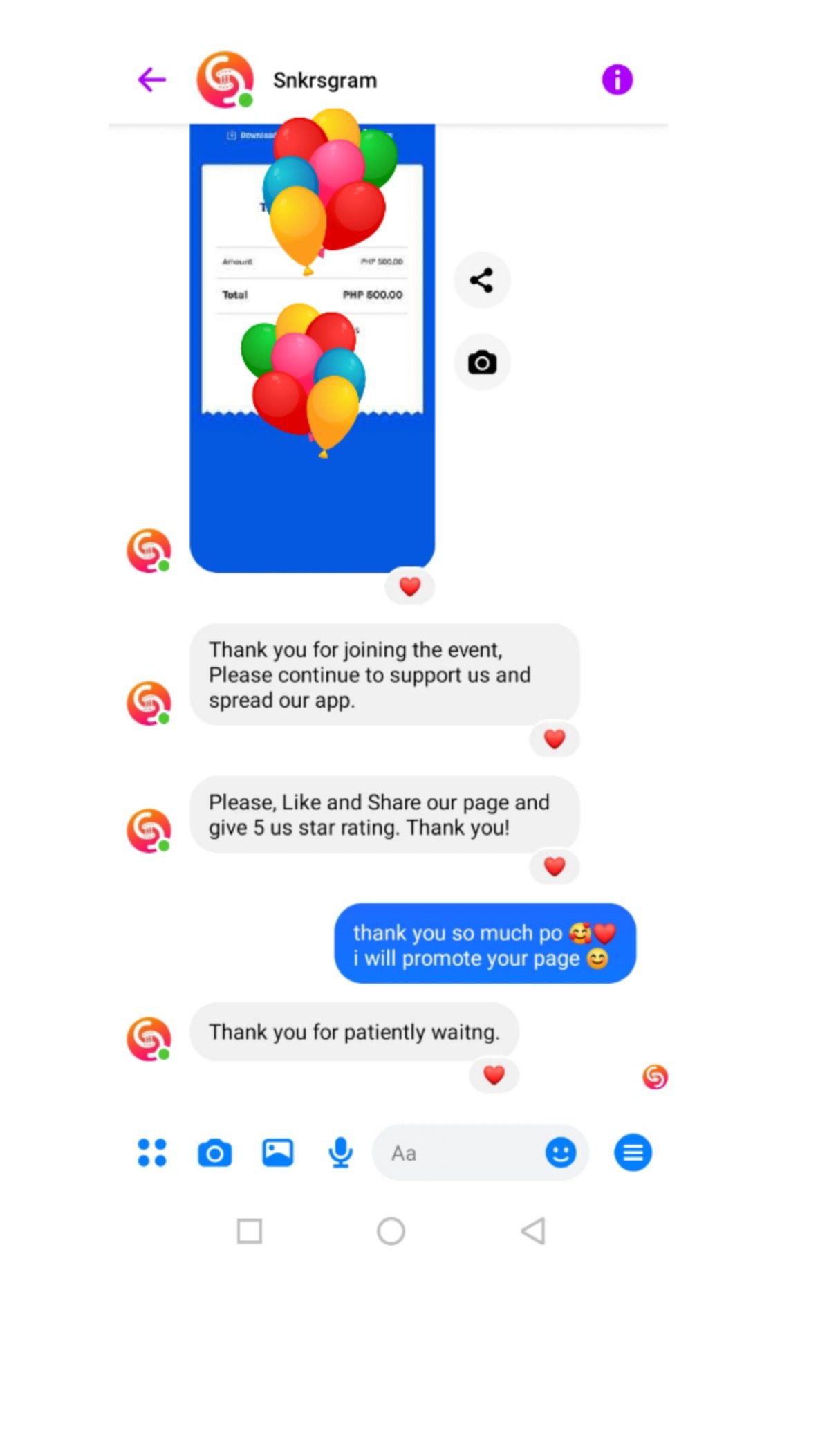
Task: Record a voice message
Action: pos(340,1152)
